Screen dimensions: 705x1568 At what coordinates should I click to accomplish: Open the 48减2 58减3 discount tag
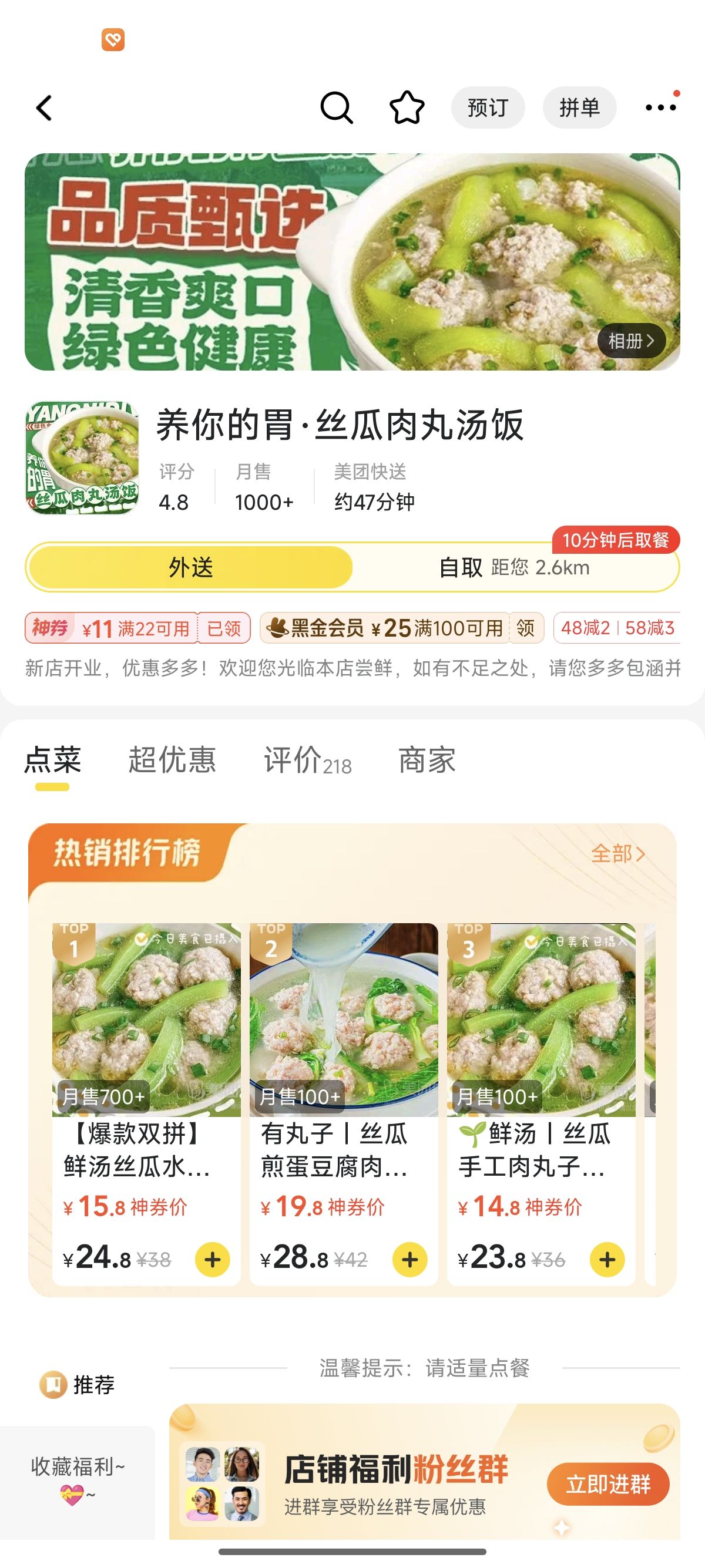click(x=617, y=628)
